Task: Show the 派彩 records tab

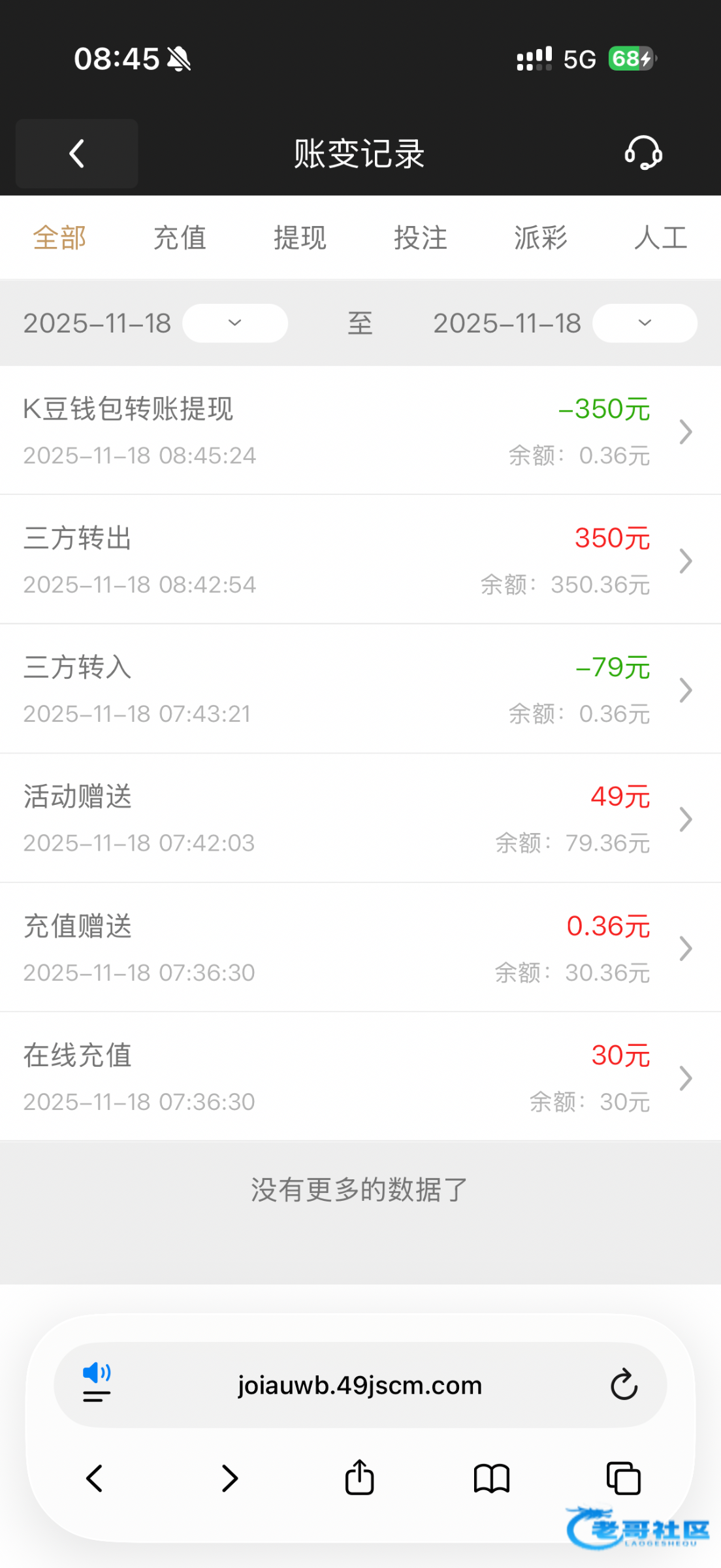Action: 540,238
